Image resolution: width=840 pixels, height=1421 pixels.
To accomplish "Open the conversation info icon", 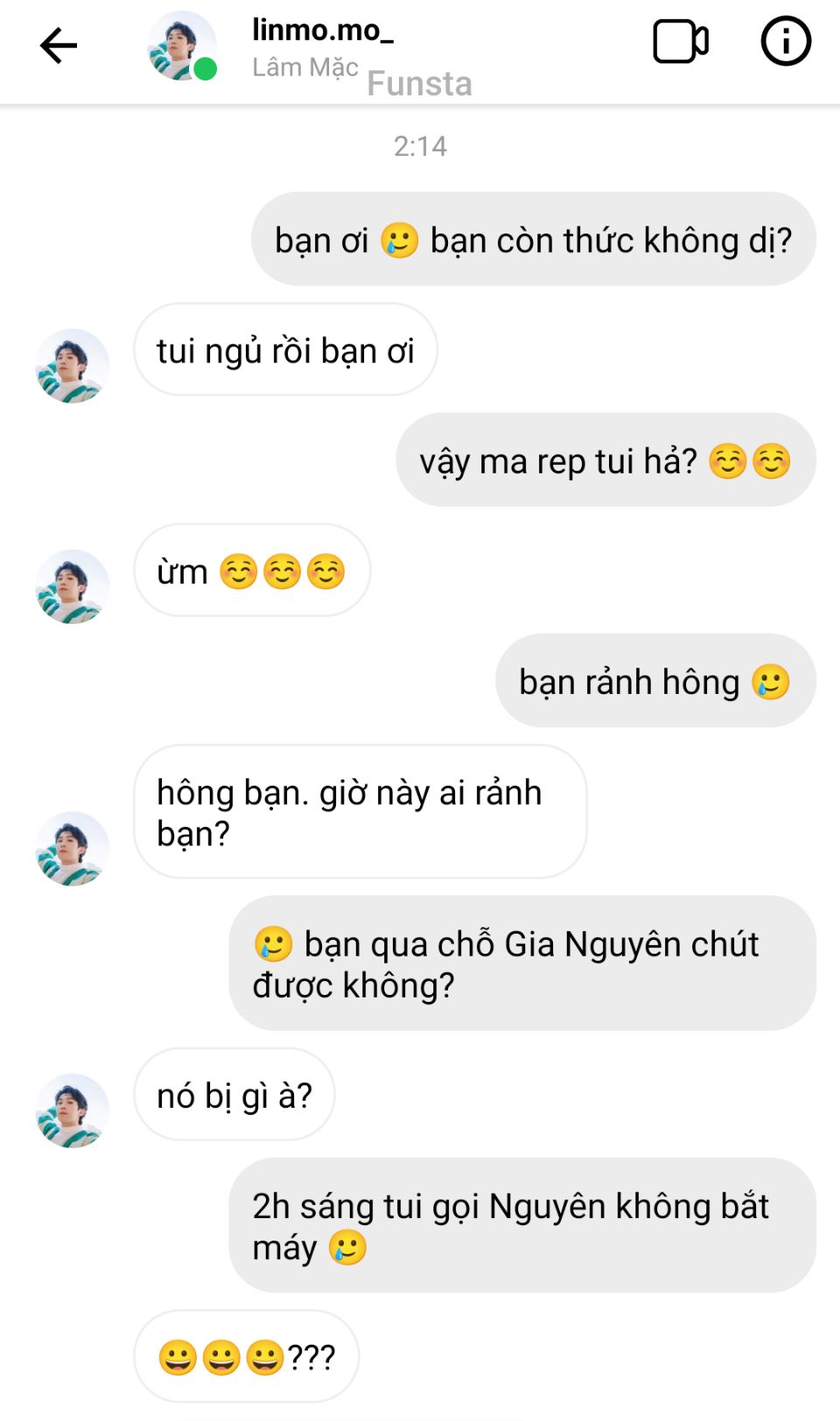I will (x=785, y=42).
